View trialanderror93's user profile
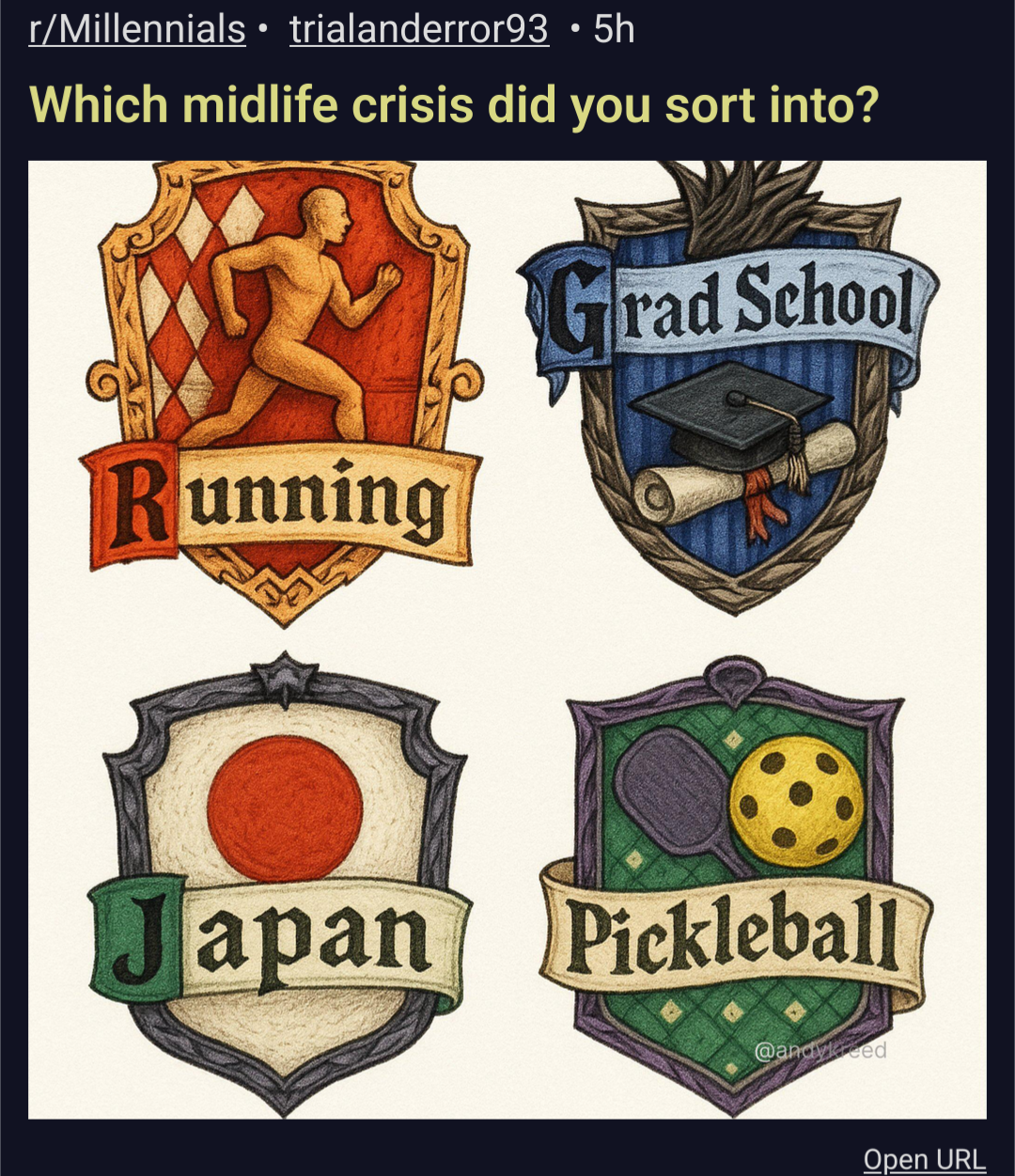The image size is (1015, 1176). (x=419, y=30)
